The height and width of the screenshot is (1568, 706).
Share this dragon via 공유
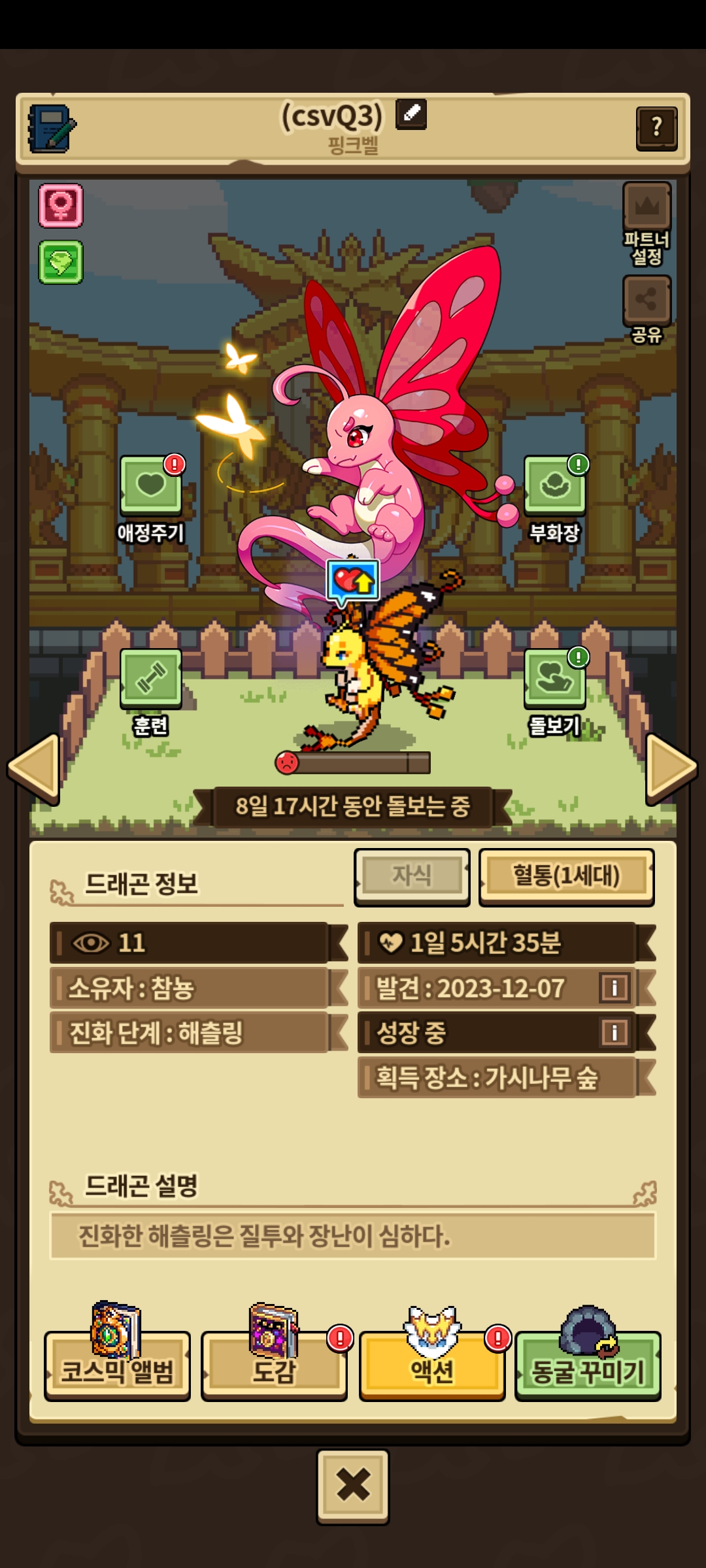tap(647, 301)
